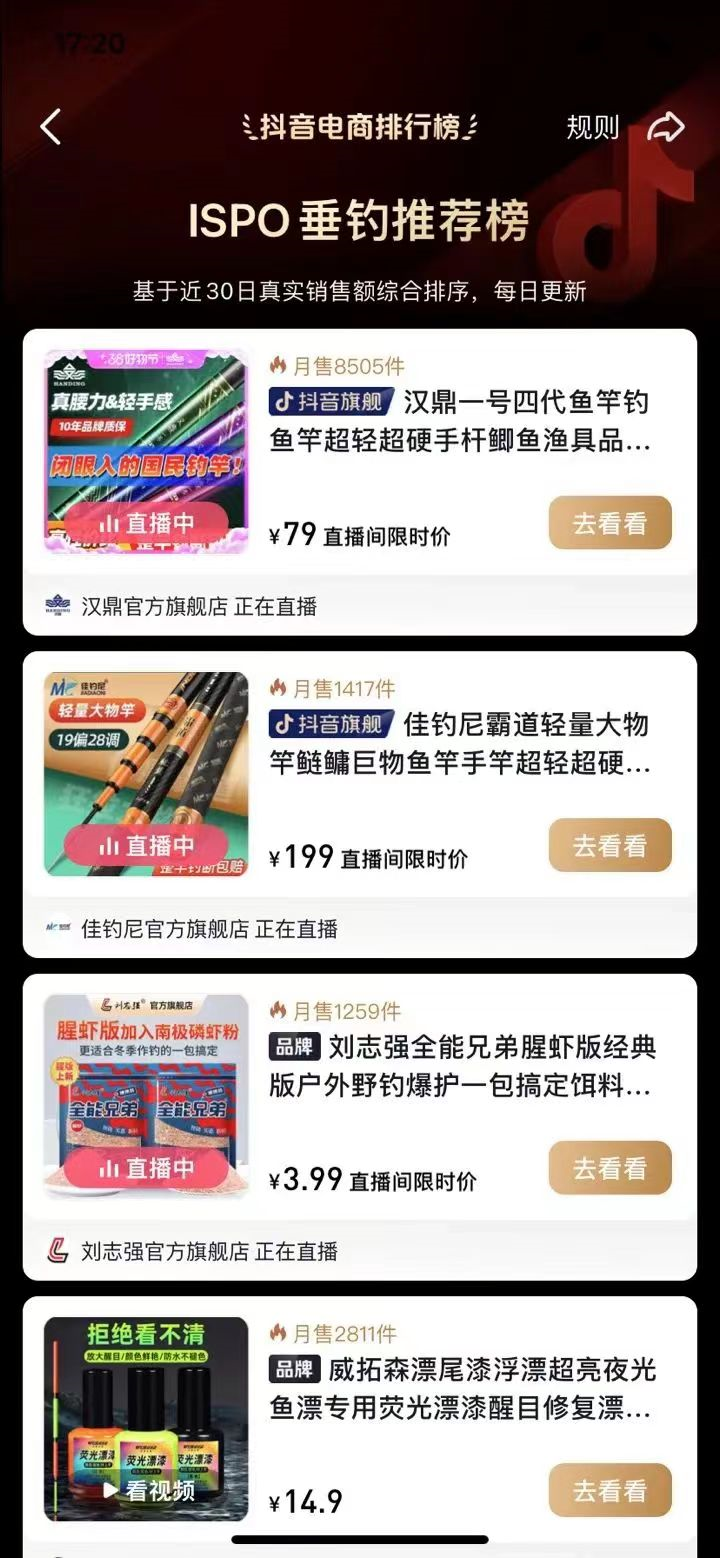Open the 全能兄弟 bait live stream thumbnail
The width and height of the screenshot is (720, 1558).
coord(146,1096)
